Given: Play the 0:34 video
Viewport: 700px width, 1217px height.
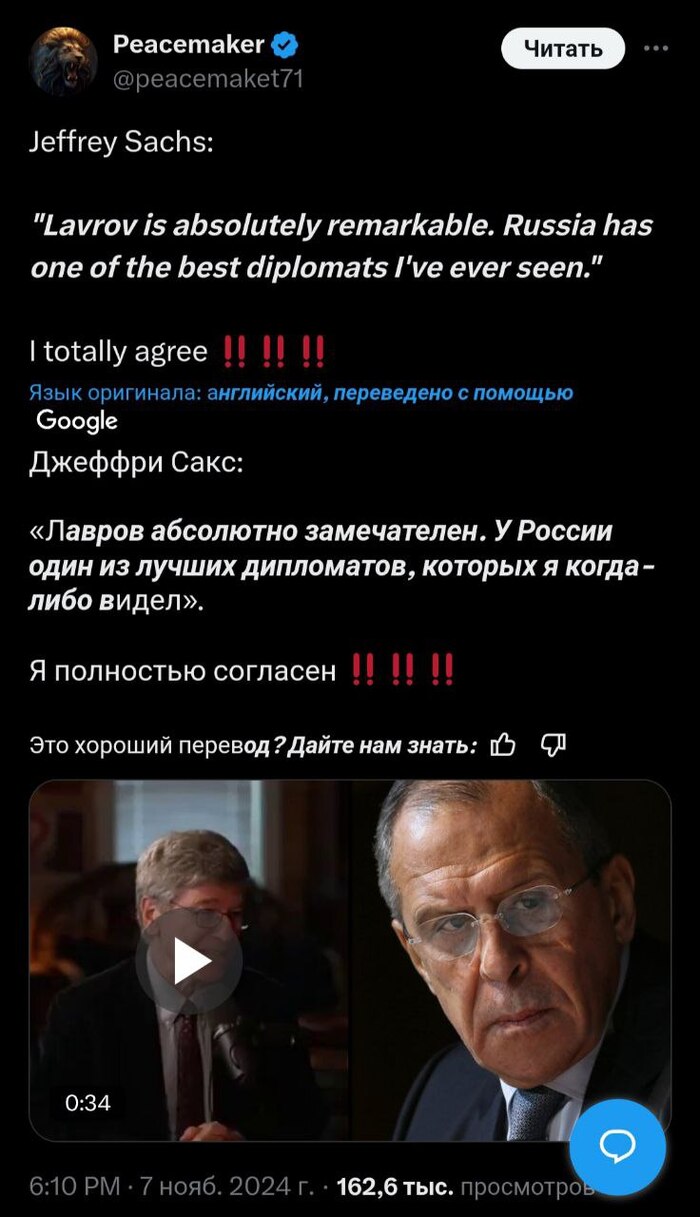Looking at the screenshot, I should (x=190, y=961).
